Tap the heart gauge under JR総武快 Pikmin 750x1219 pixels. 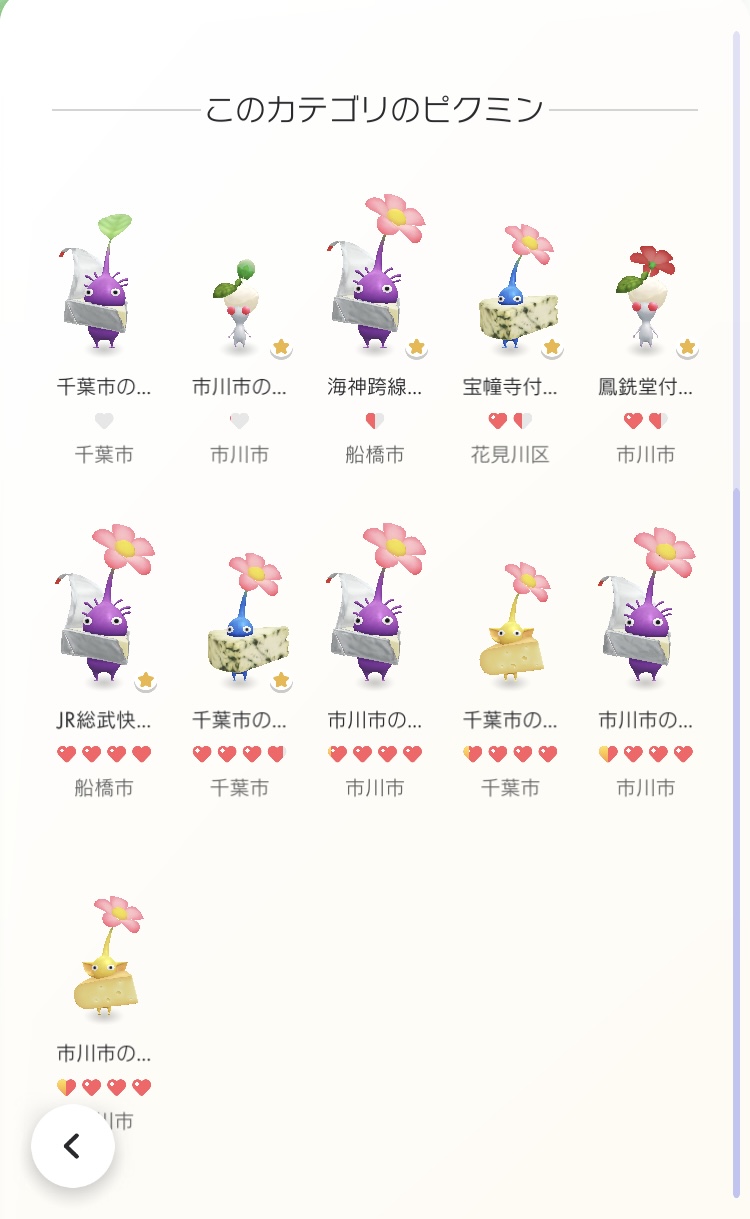(x=103, y=754)
